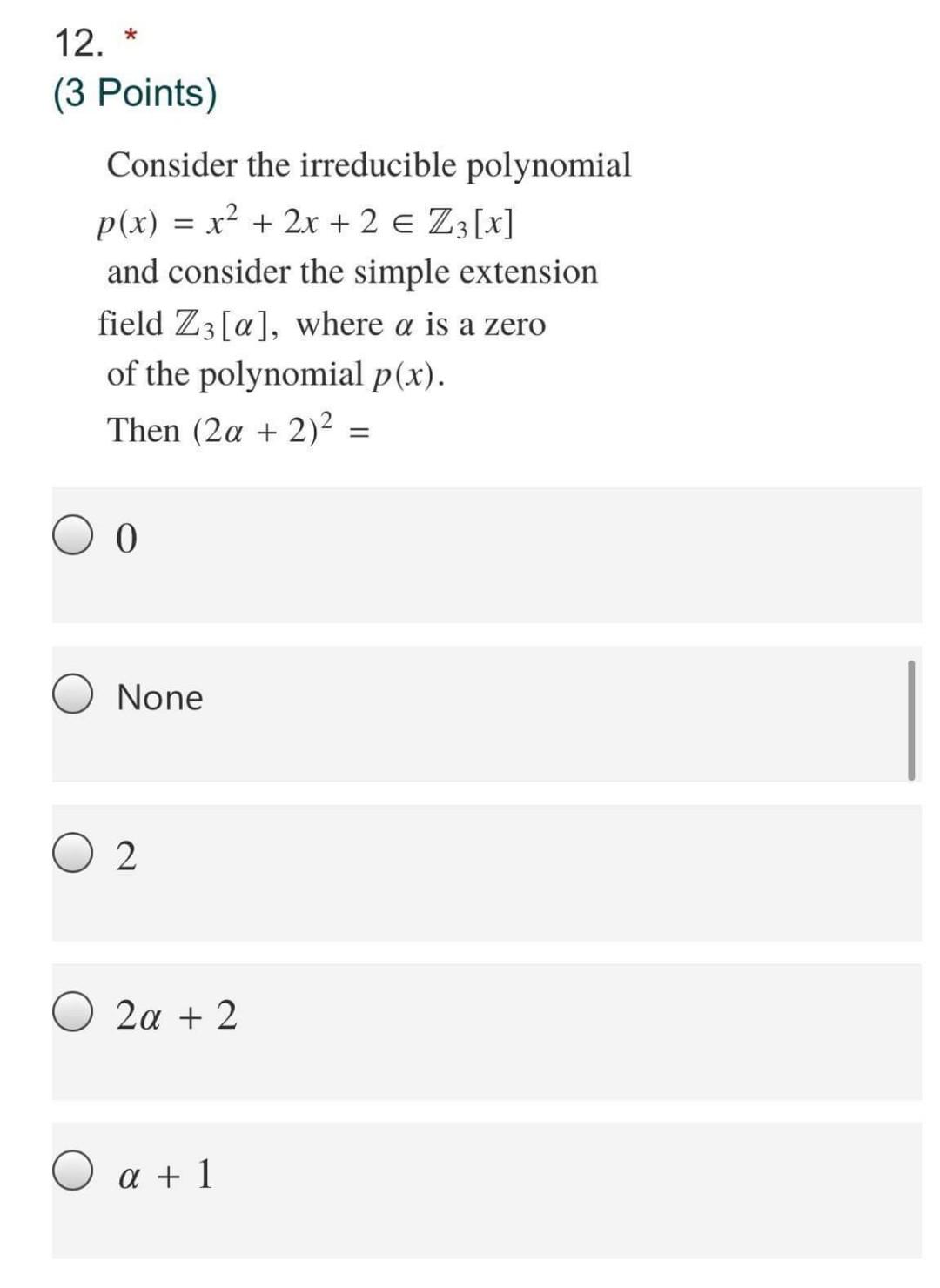Choose the None answer option
The width and height of the screenshot is (940, 1288).
click(x=73, y=697)
